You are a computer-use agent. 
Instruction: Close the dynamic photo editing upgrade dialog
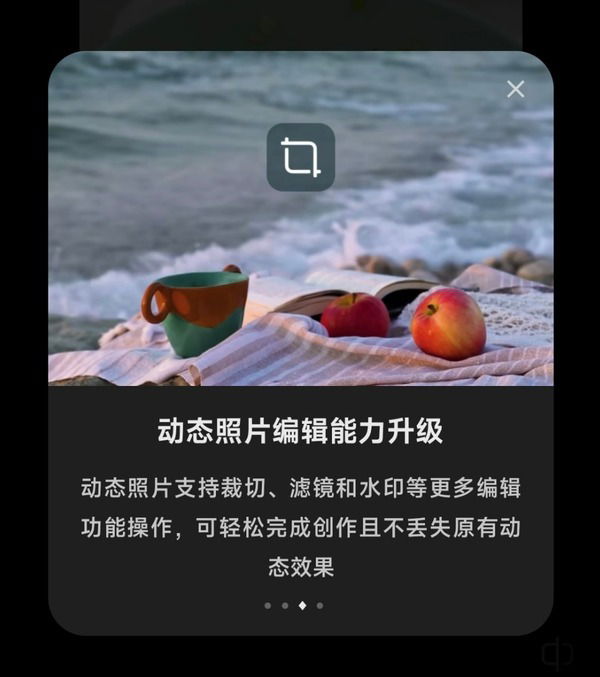pyautogui.click(x=515, y=89)
